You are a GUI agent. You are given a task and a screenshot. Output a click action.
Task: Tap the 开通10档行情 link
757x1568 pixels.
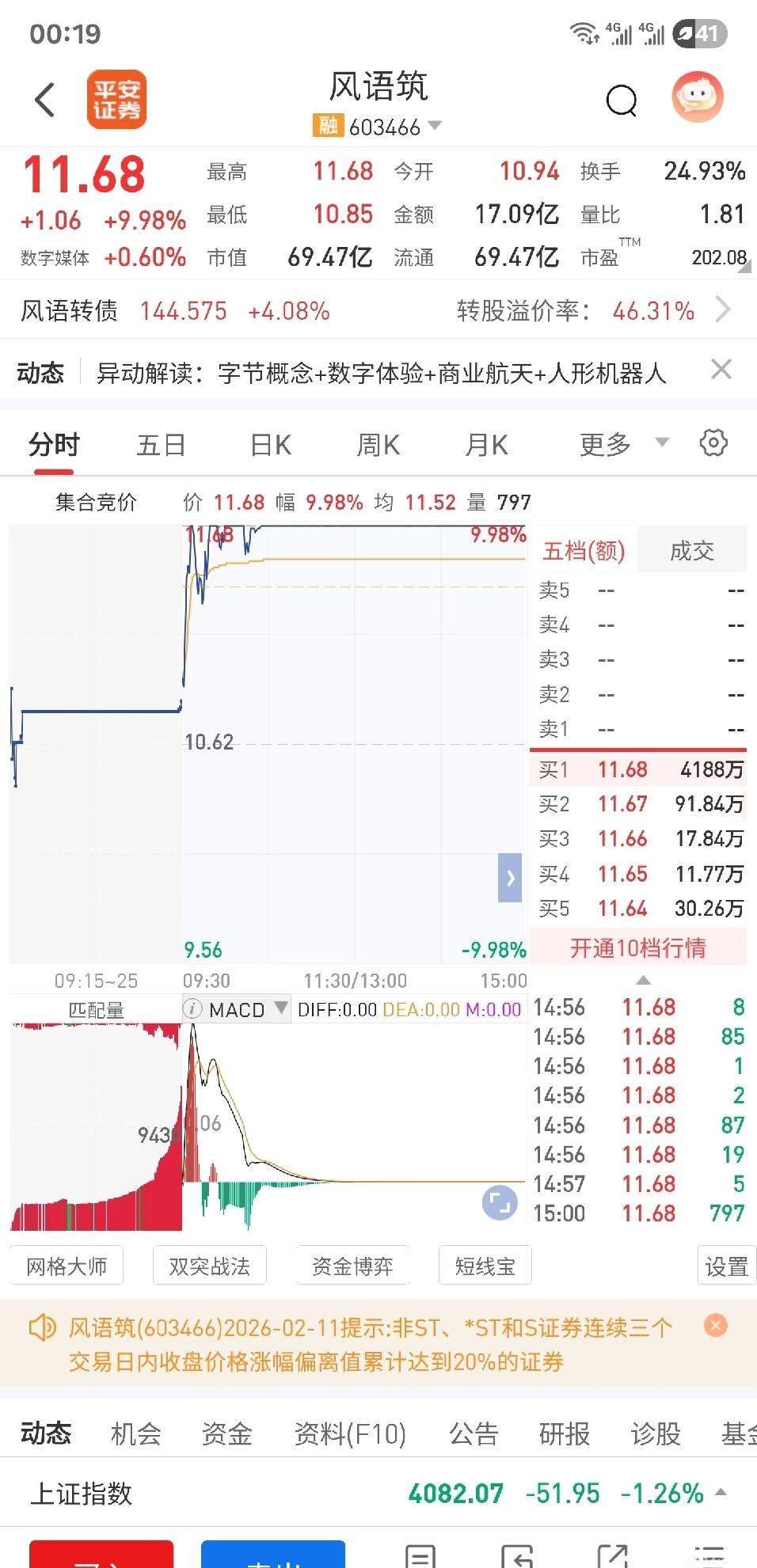638,947
